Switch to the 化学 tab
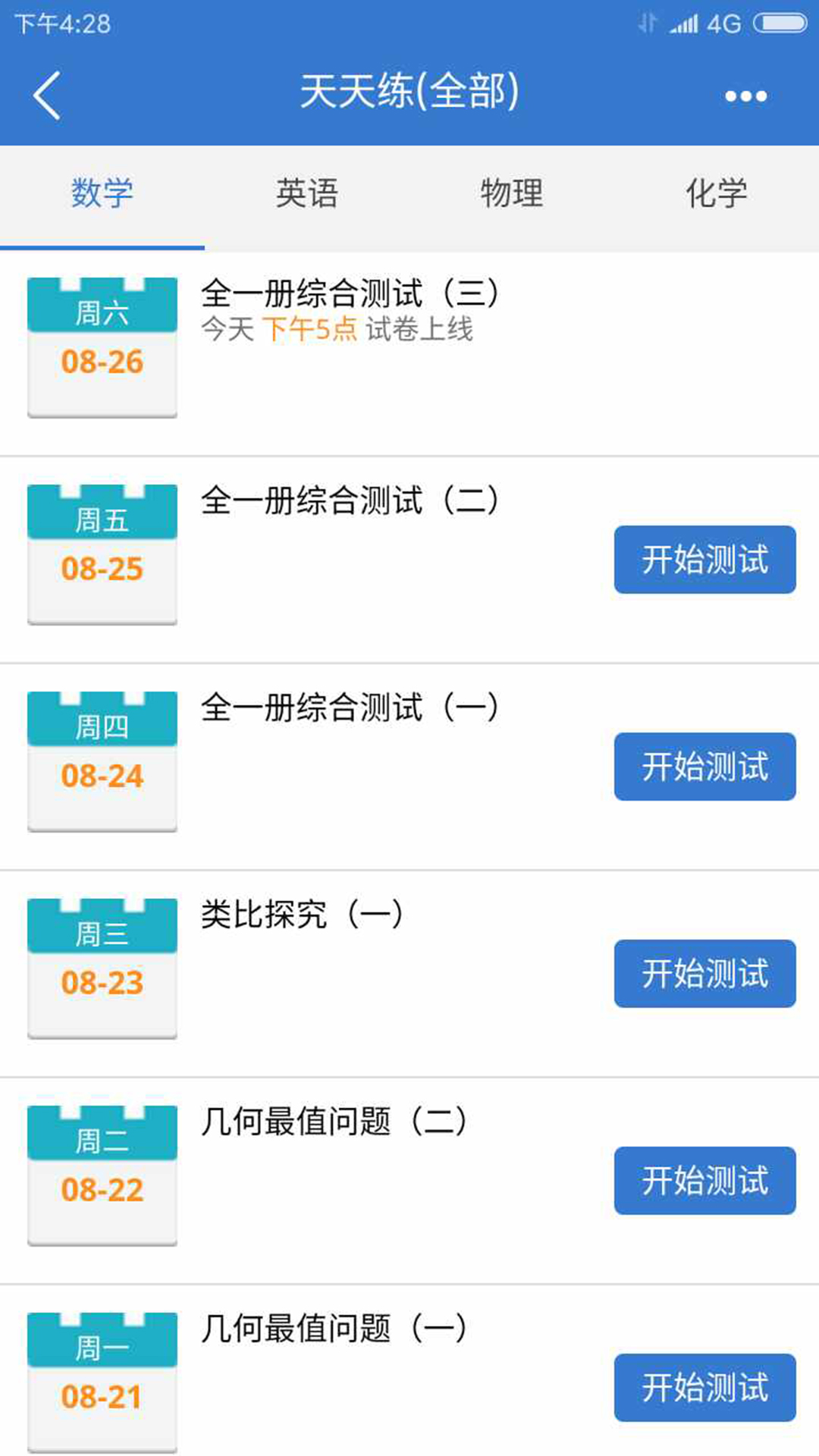The height and width of the screenshot is (1456, 819). (x=717, y=193)
